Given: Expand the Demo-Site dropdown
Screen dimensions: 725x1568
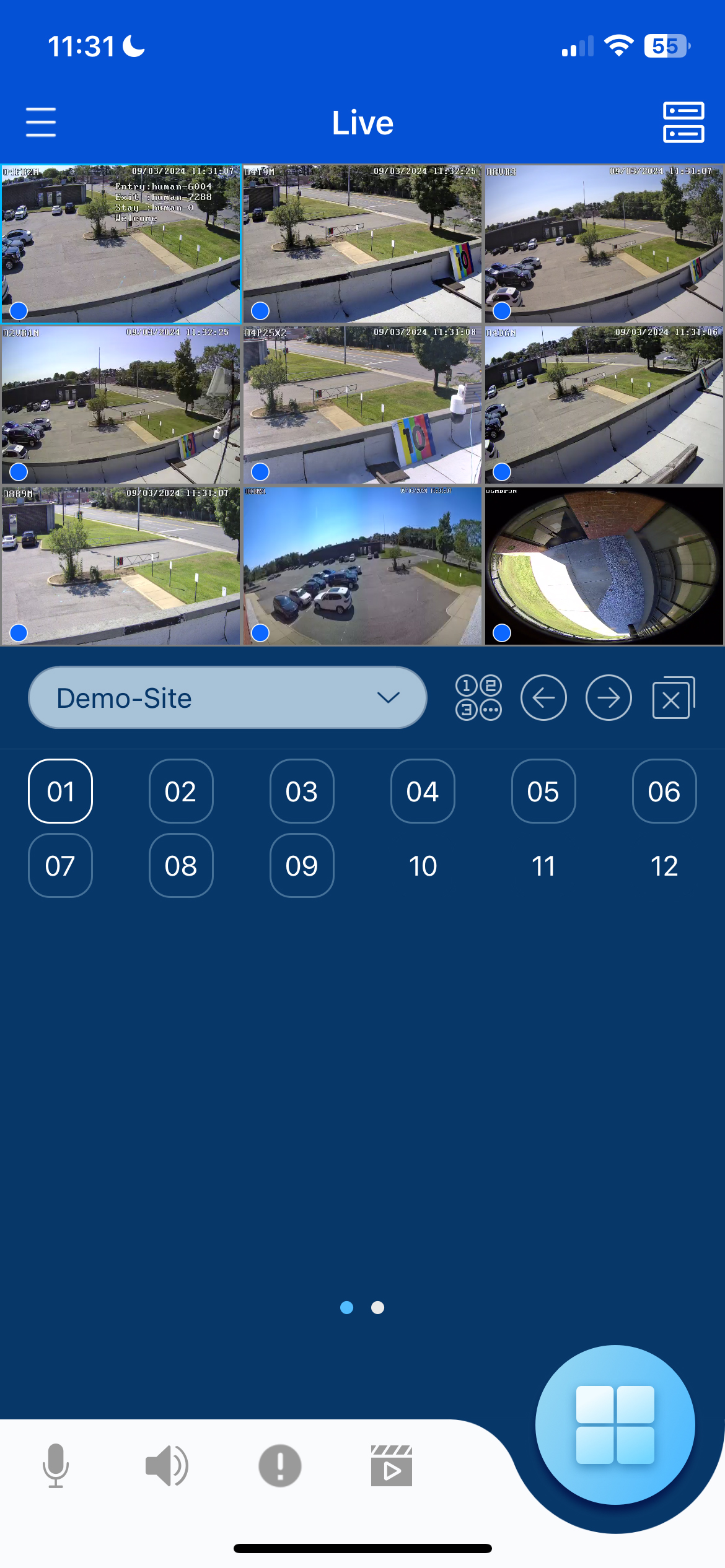Looking at the screenshot, I should [x=227, y=698].
